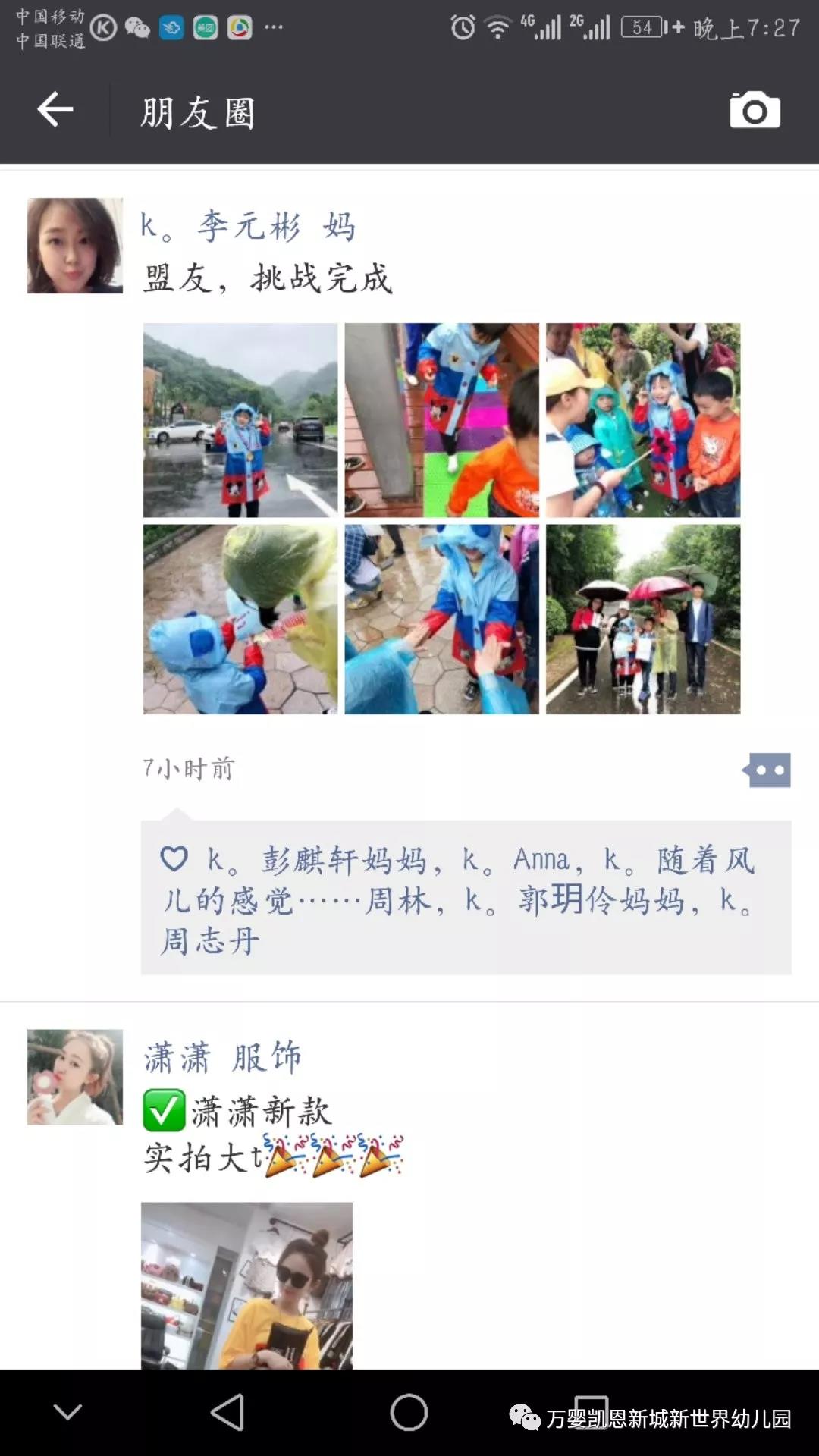819x1456 pixels.
Task: Open the name link k。李元彬 妈
Action: click(x=247, y=226)
